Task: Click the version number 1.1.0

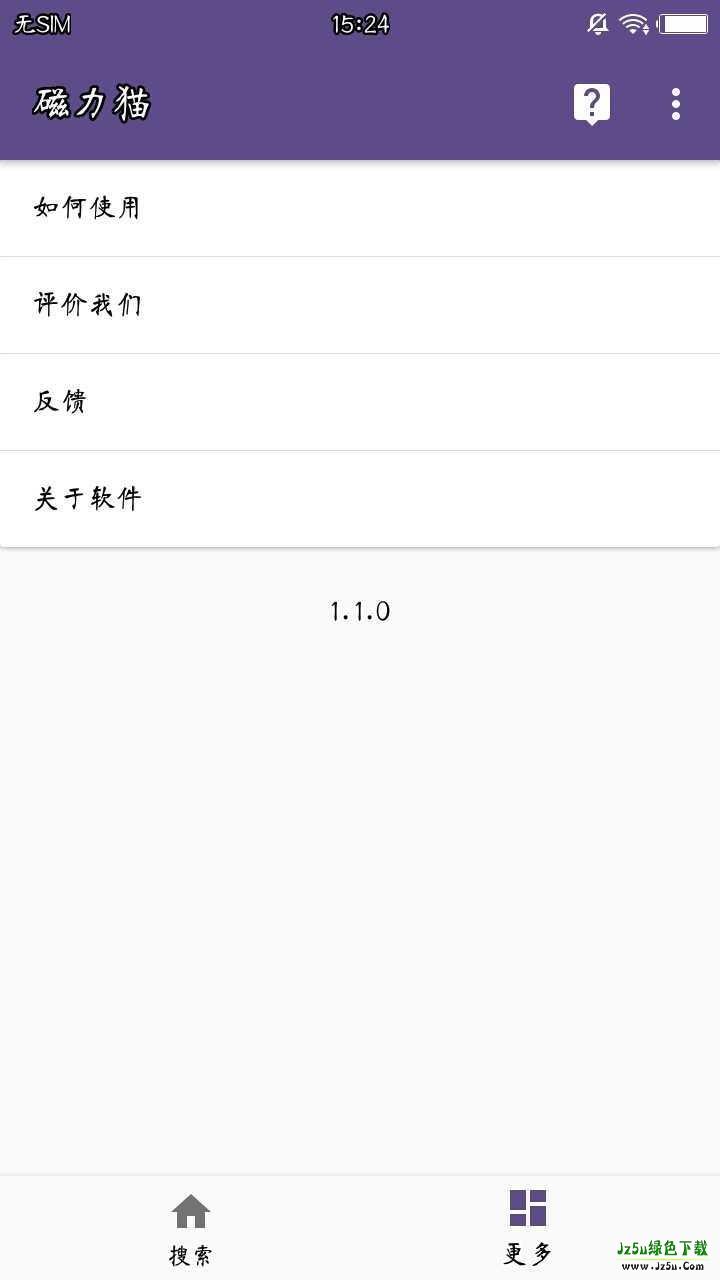Action: click(360, 611)
